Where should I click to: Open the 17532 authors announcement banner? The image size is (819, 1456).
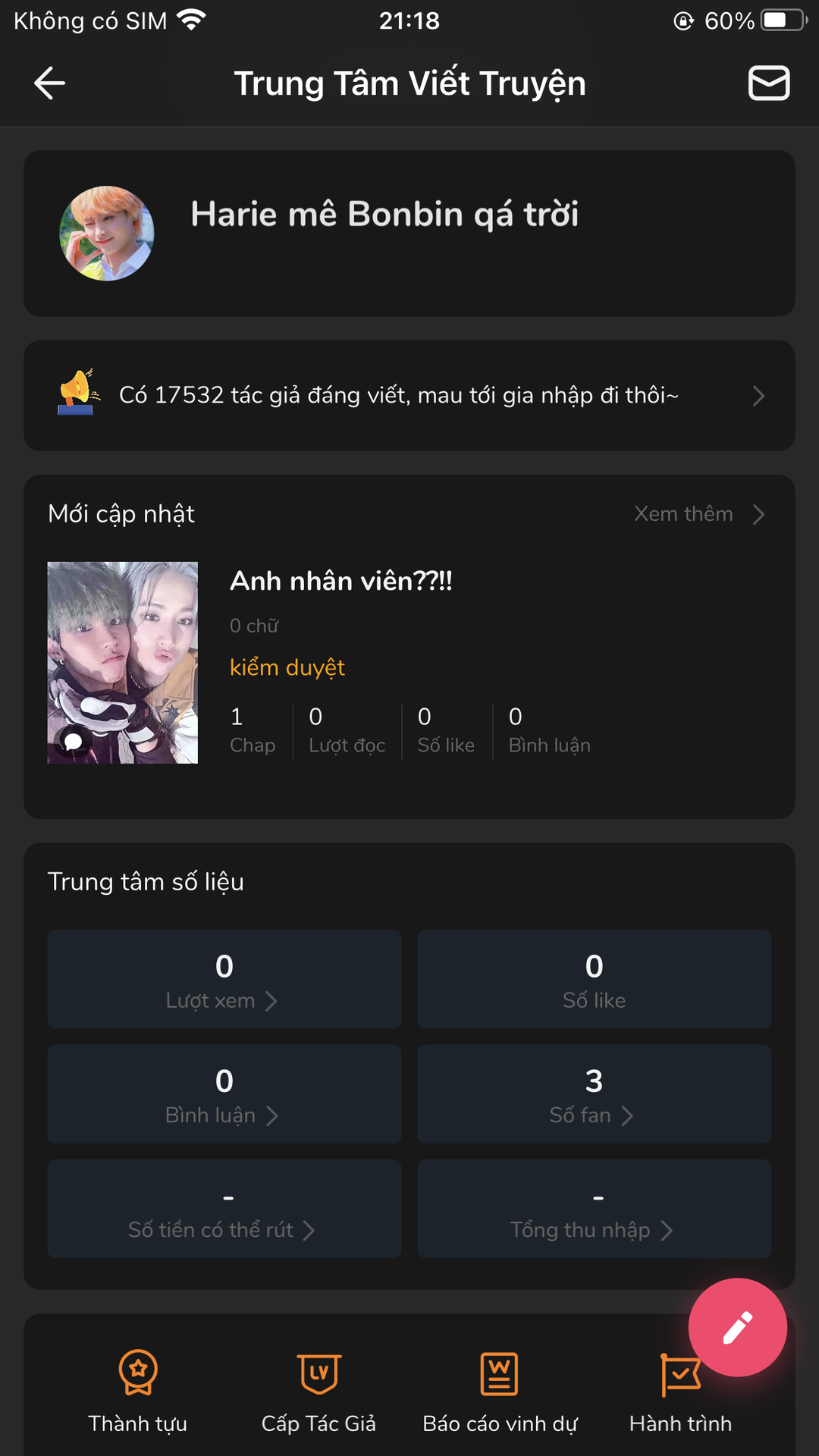pyautogui.click(x=409, y=396)
